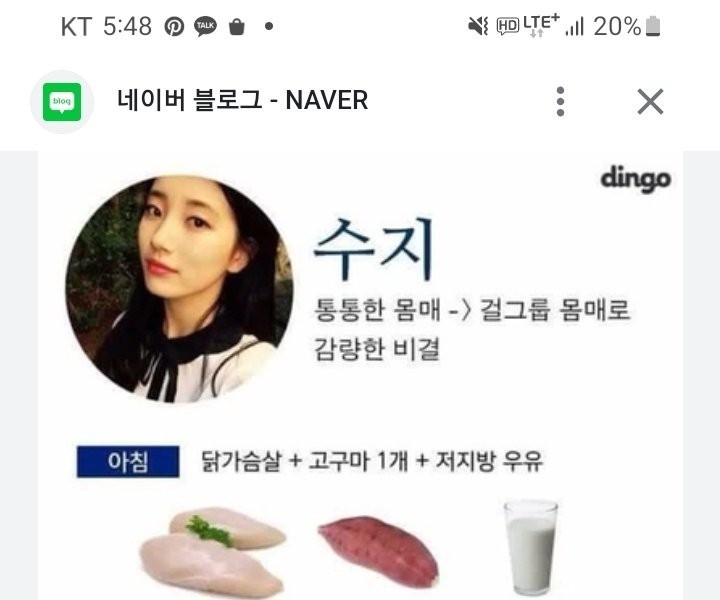Open the three-dot overflow menu
720x600 pixels.
click(560, 101)
